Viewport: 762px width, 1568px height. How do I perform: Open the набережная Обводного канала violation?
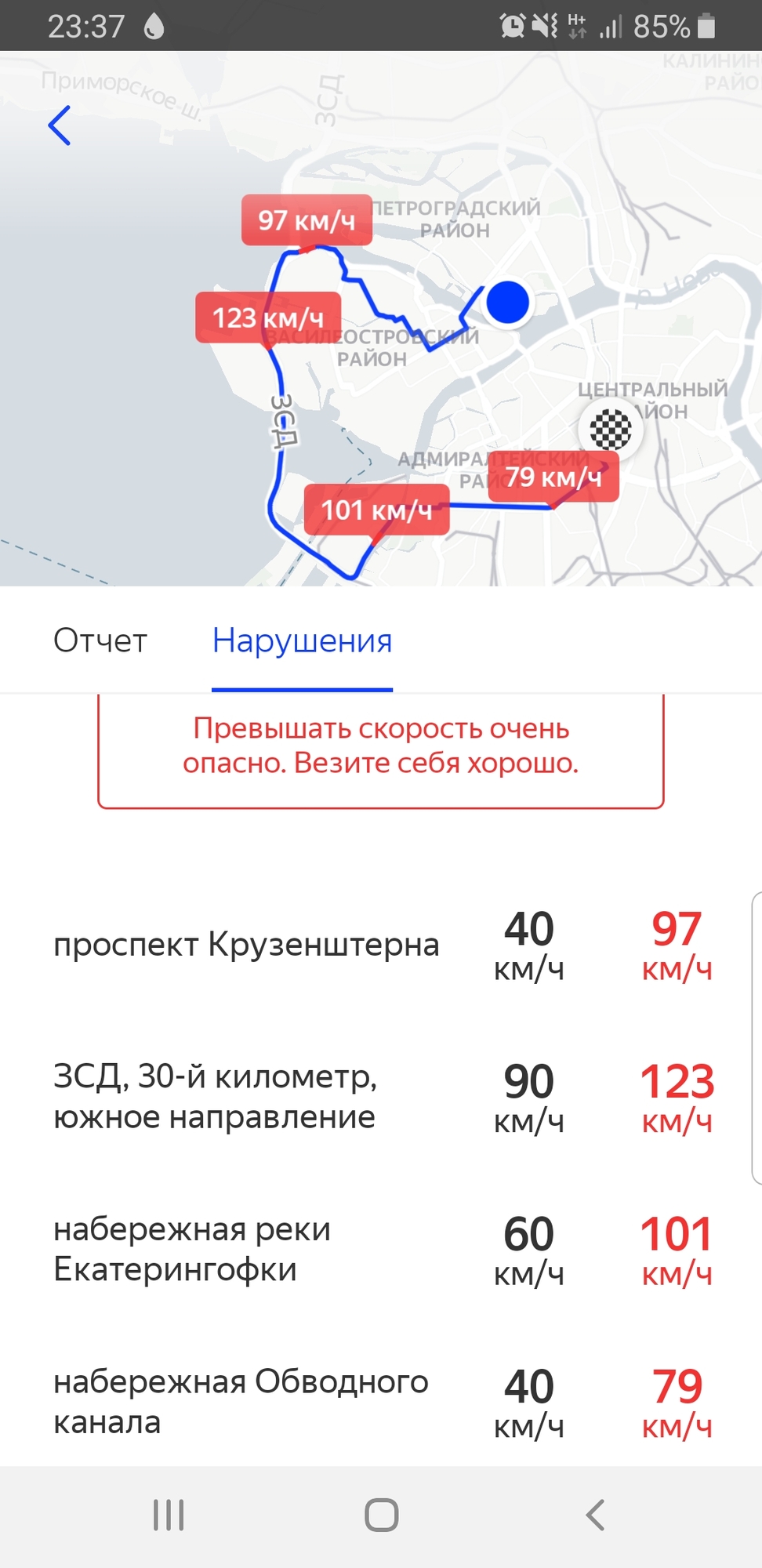(x=381, y=1402)
